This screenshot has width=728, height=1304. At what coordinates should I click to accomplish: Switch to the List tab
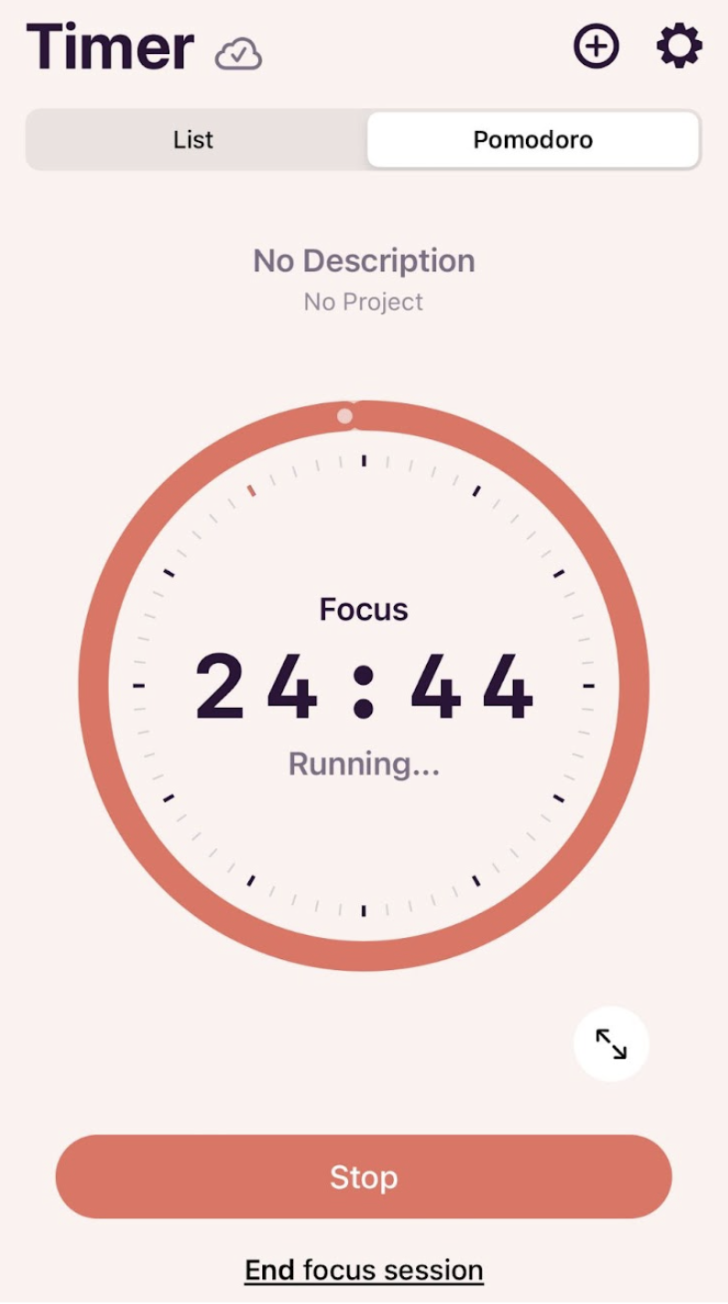pos(194,140)
